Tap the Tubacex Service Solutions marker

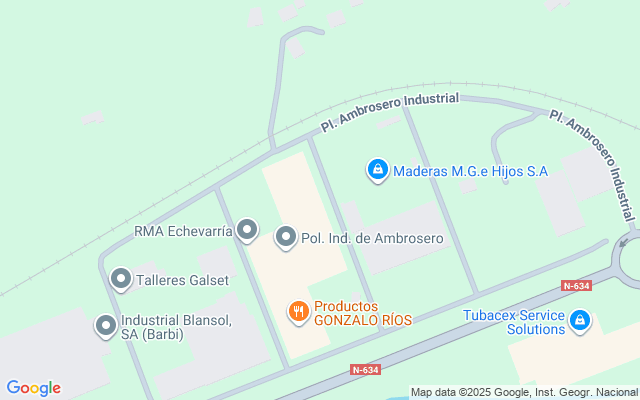pos(581,321)
